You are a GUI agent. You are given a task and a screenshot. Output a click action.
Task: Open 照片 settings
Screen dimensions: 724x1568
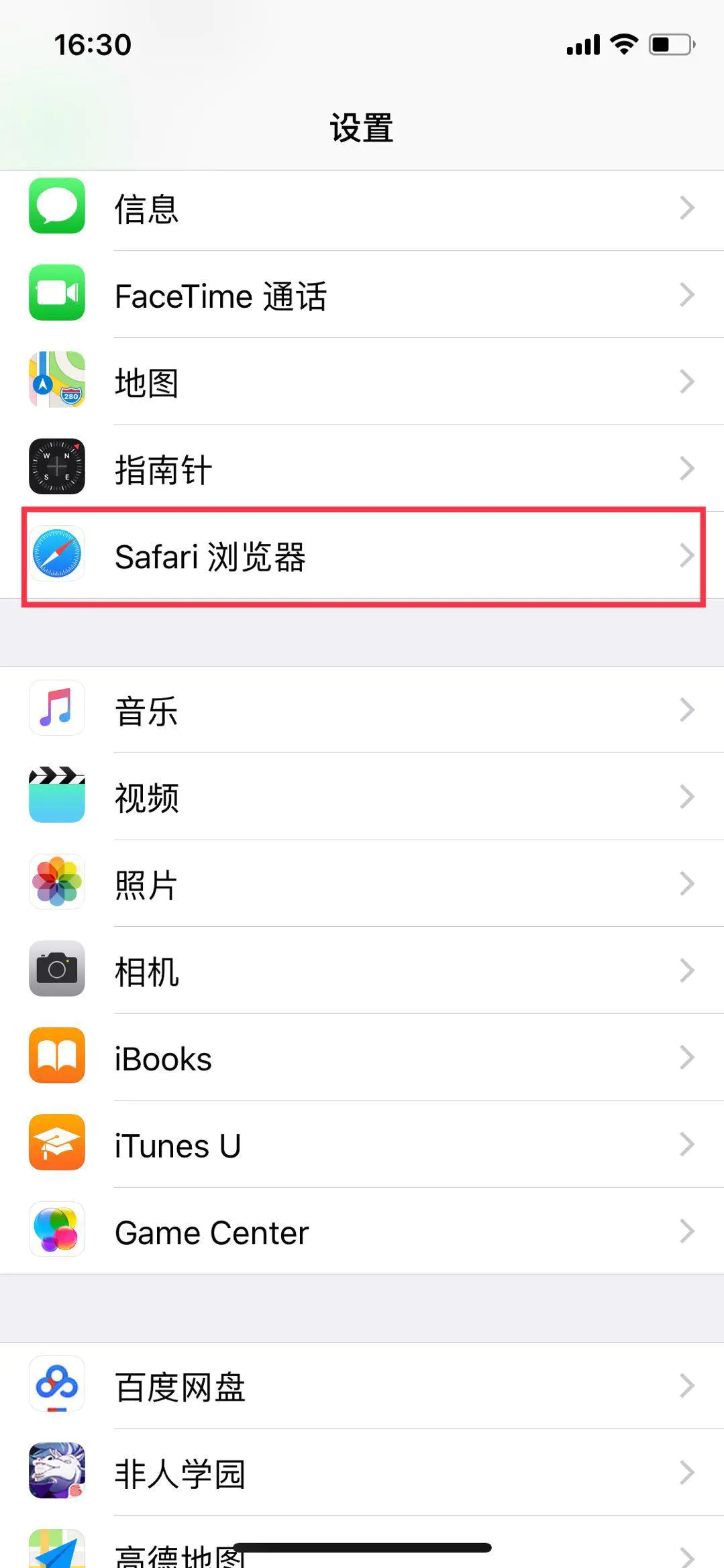362,884
